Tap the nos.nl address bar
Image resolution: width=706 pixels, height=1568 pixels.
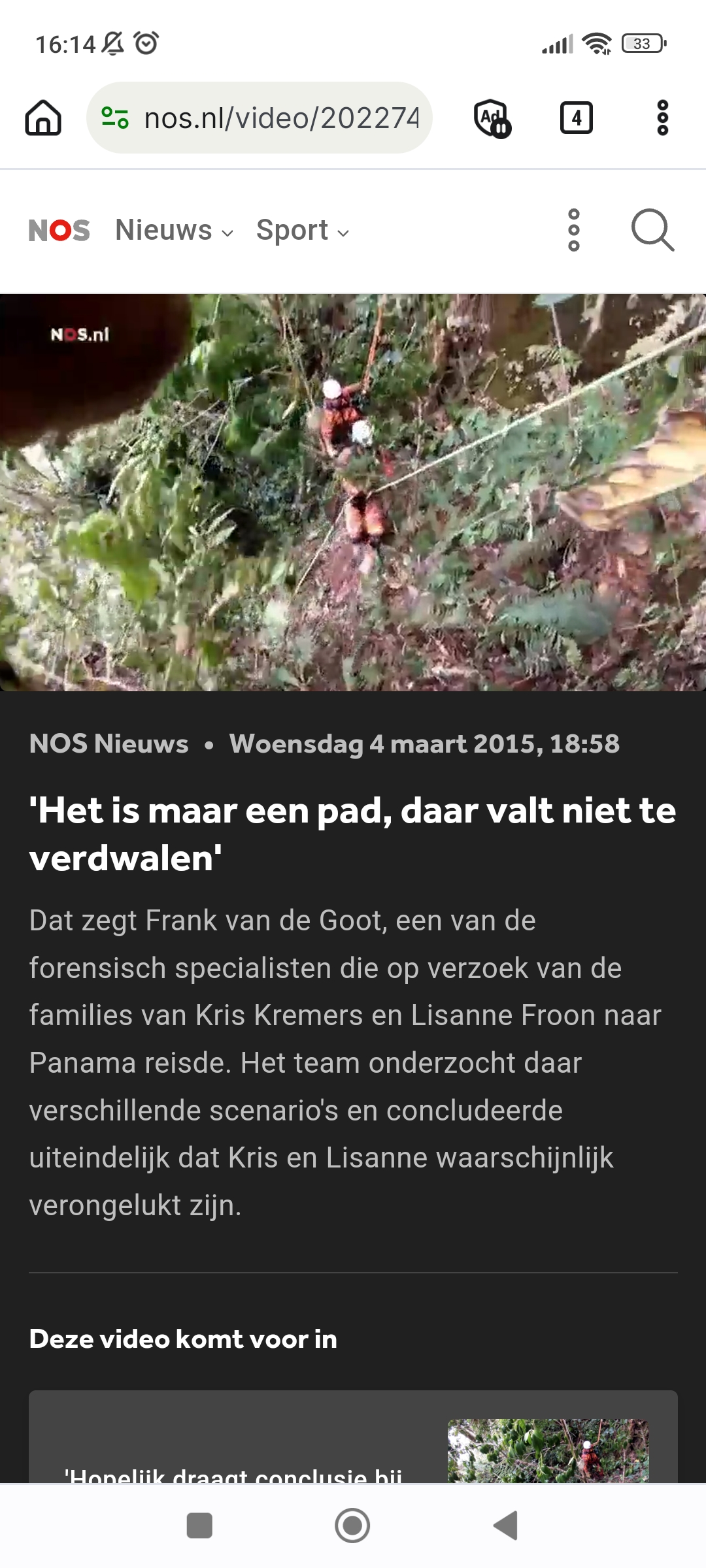(260, 118)
